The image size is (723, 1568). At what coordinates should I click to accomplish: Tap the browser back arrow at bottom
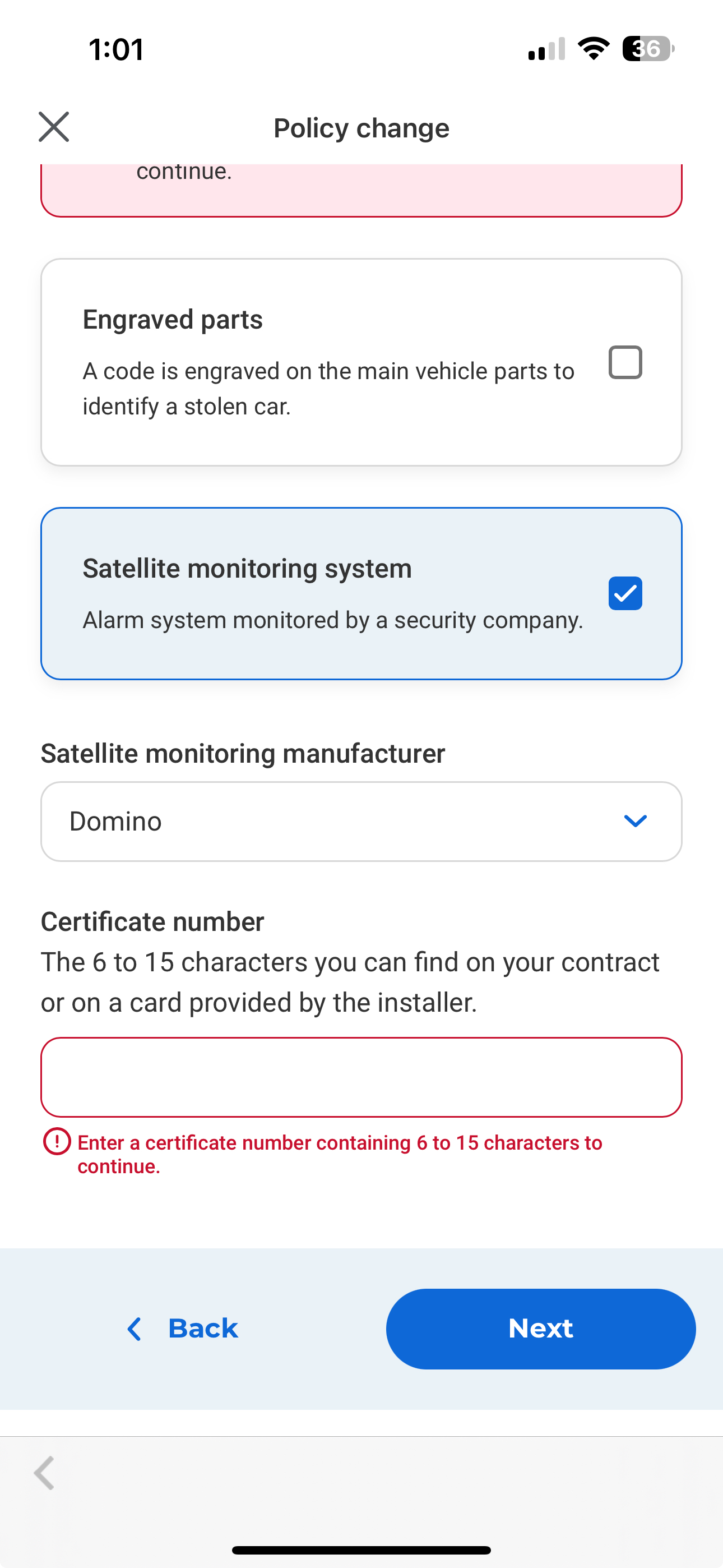point(44,1473)
